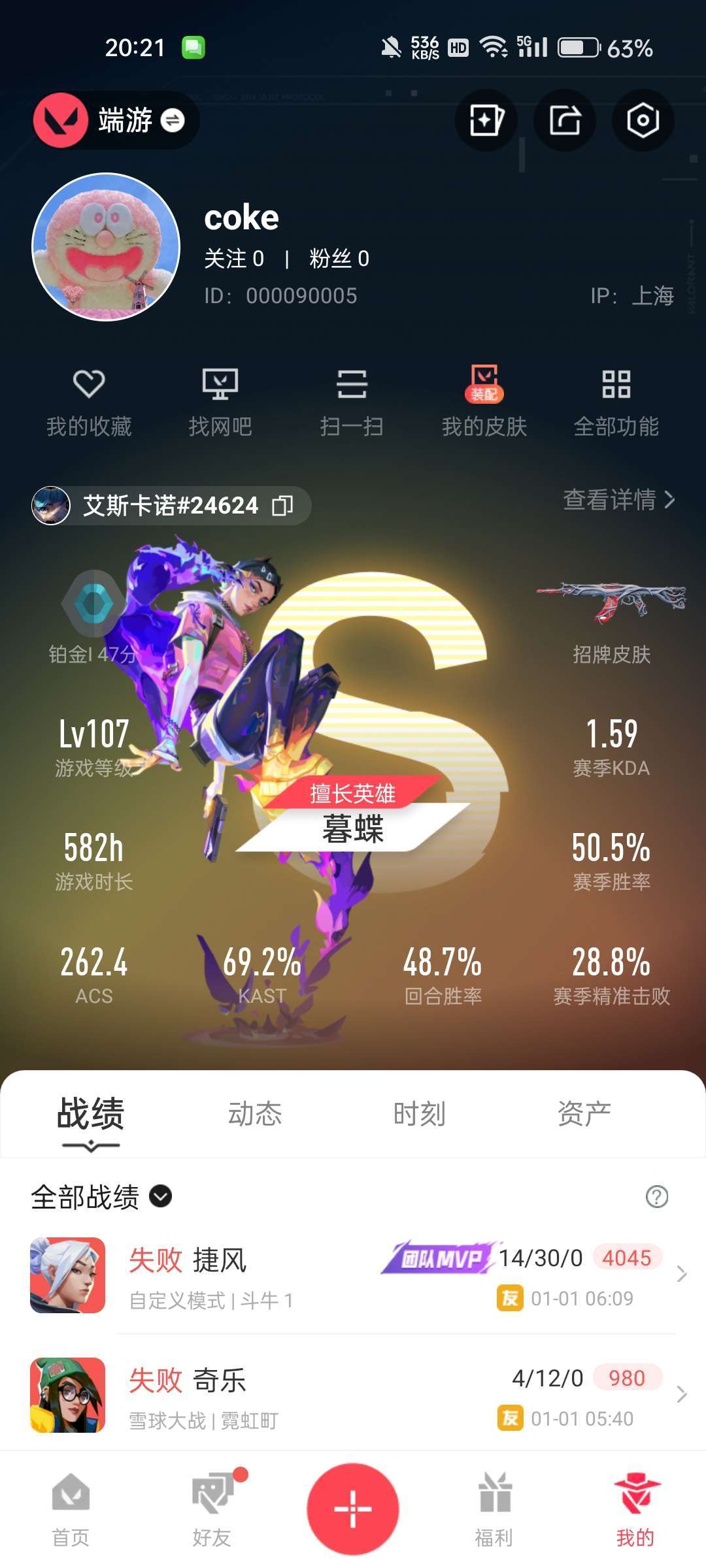Viewport: 706px width, 1568px height.
Task: Switch to the 资产 tab
Action: coord(584,1114)
